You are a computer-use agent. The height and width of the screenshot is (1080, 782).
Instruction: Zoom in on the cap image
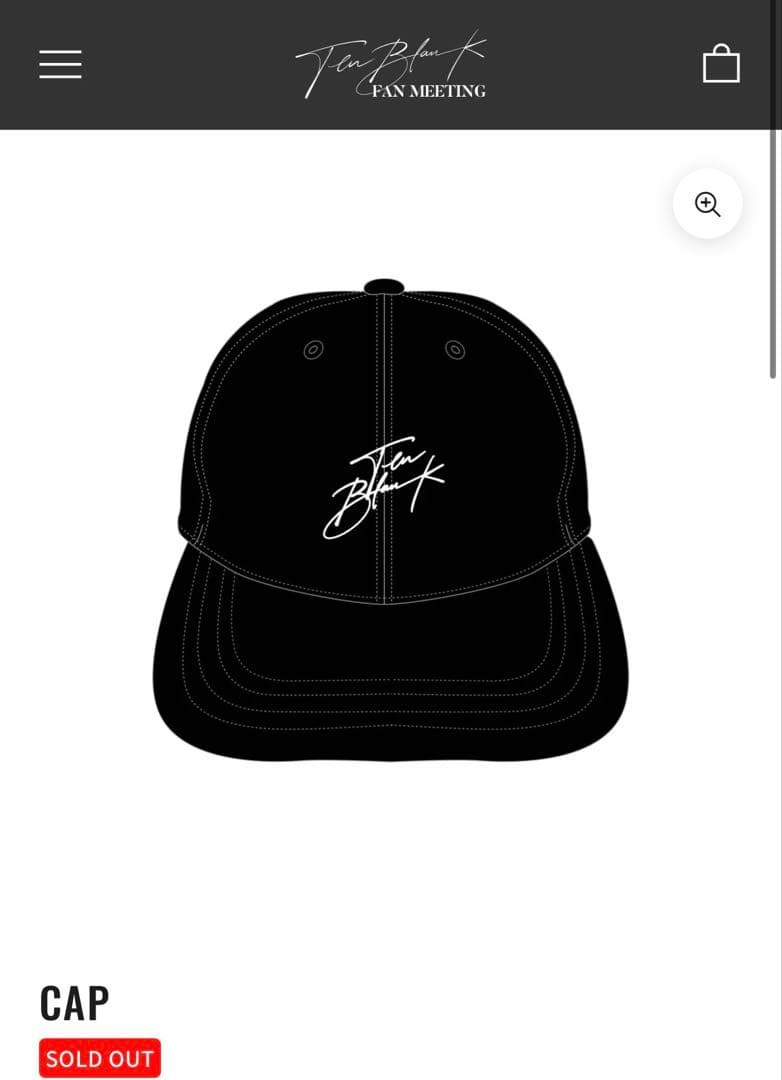click(x=707, y=204)
